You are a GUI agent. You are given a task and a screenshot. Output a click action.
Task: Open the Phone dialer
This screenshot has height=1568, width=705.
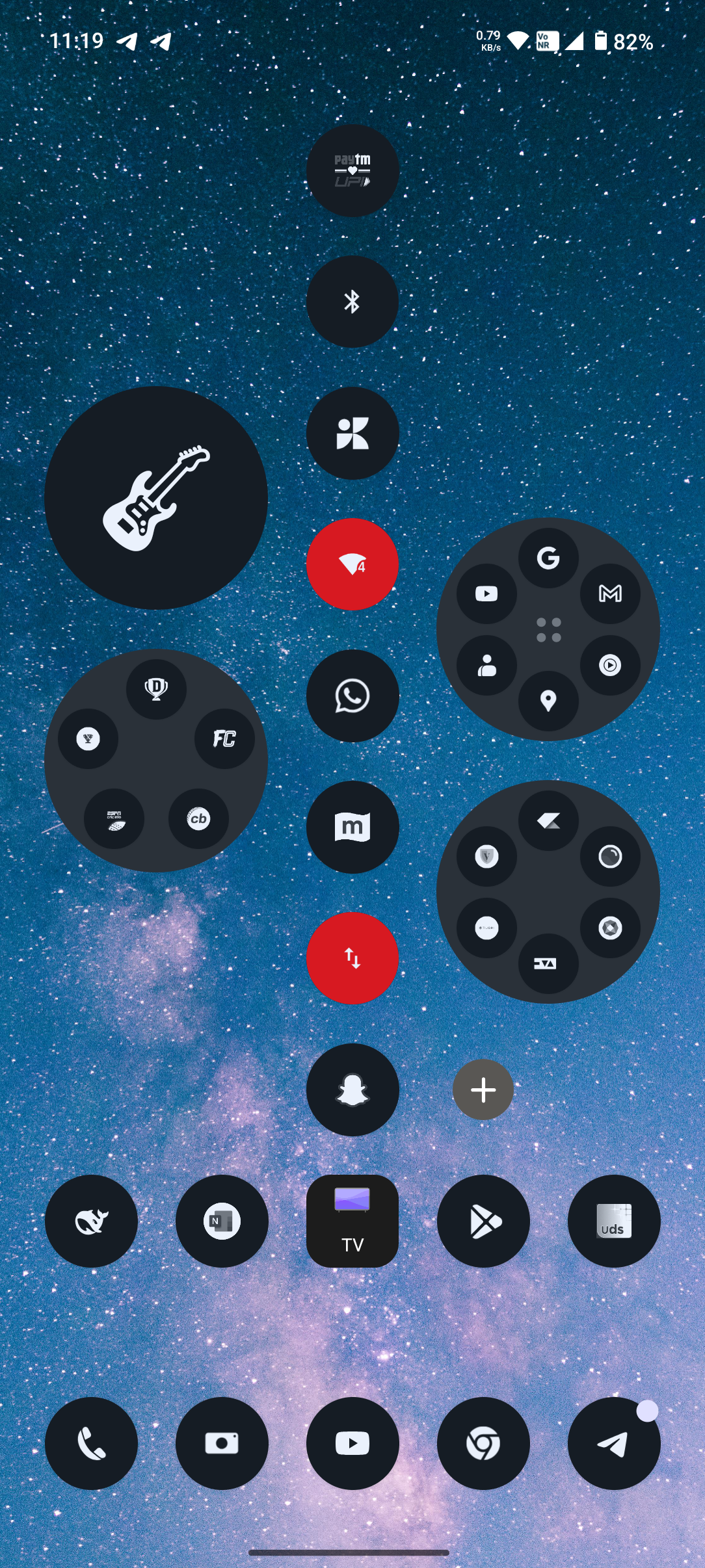(x=91, y=1443)
